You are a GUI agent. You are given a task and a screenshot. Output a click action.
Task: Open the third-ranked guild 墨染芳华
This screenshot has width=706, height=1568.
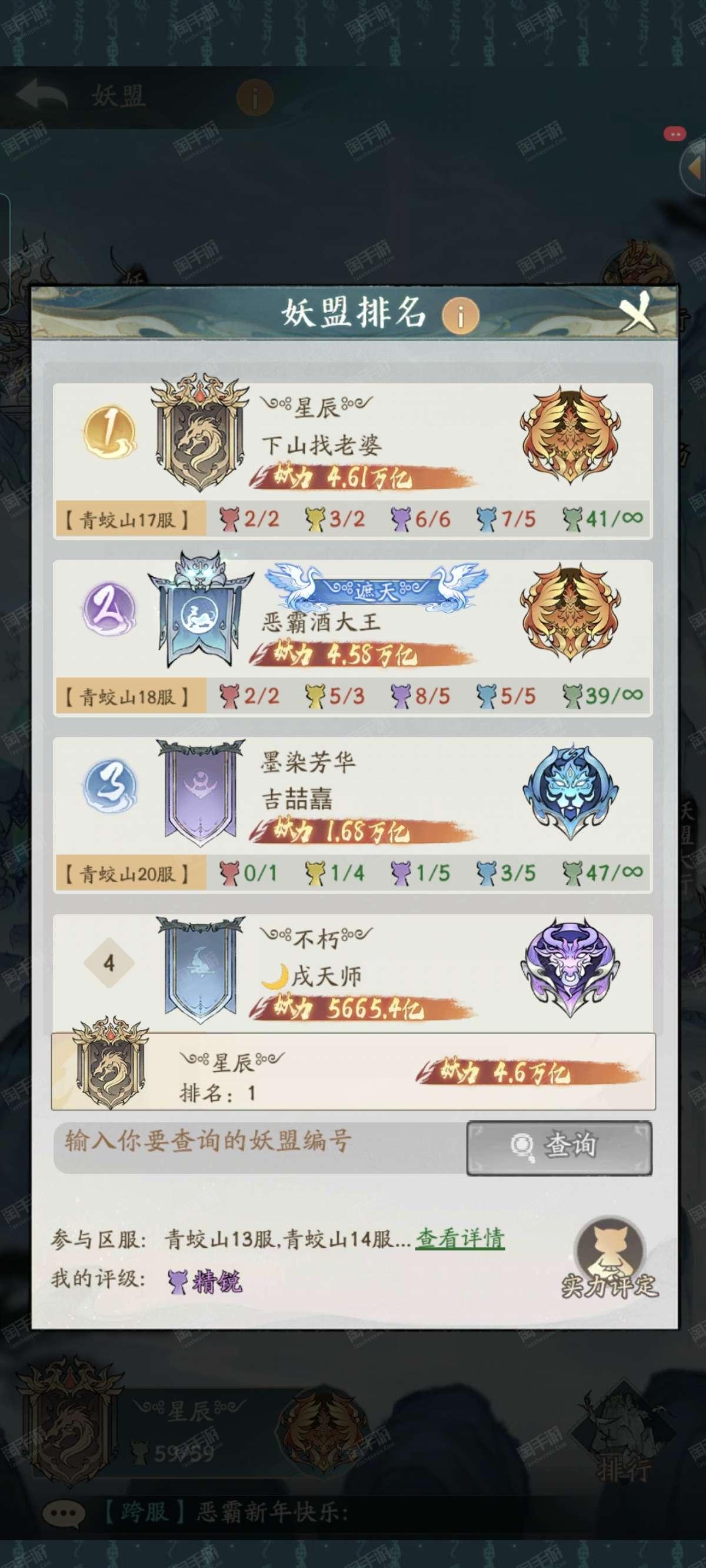[352, 815]
